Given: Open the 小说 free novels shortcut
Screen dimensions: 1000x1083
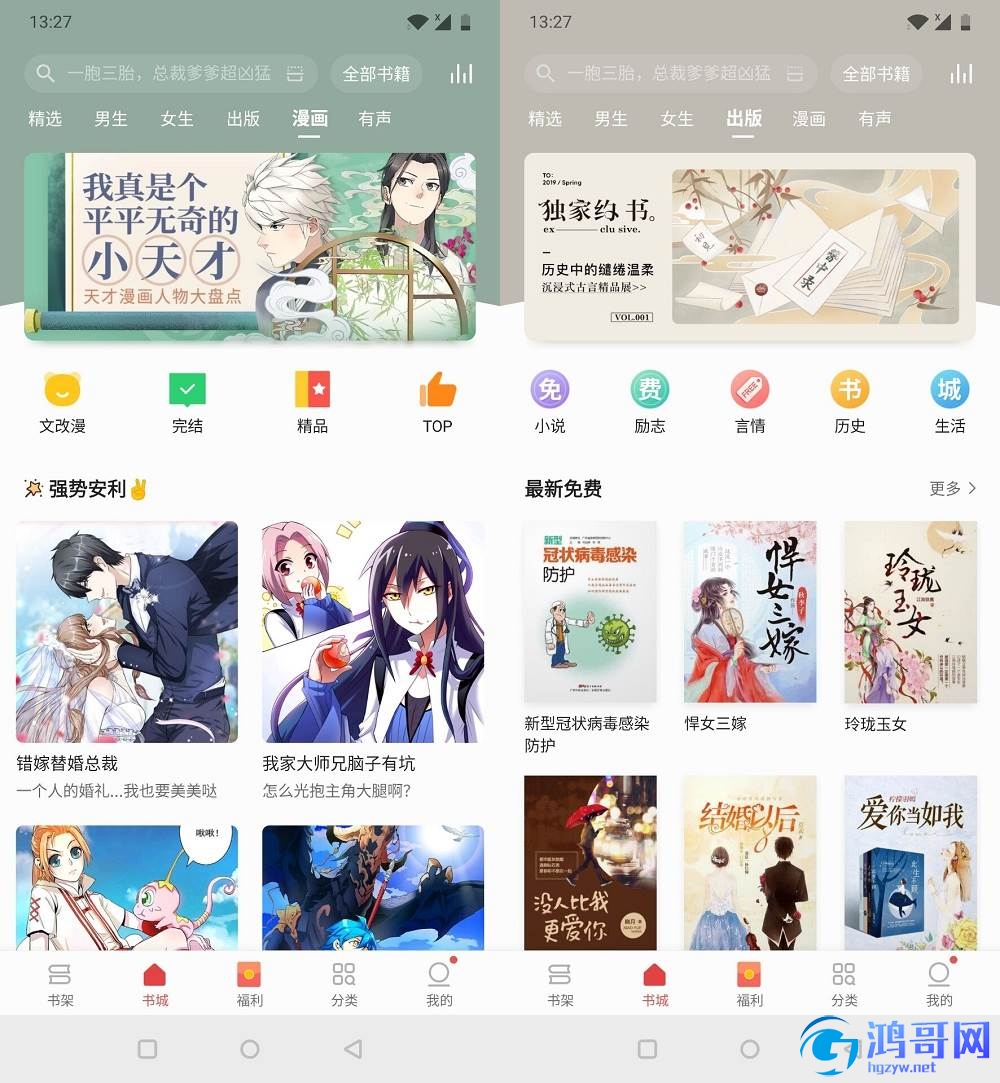Looking at the screenshot, I should (x=550, y=402).
